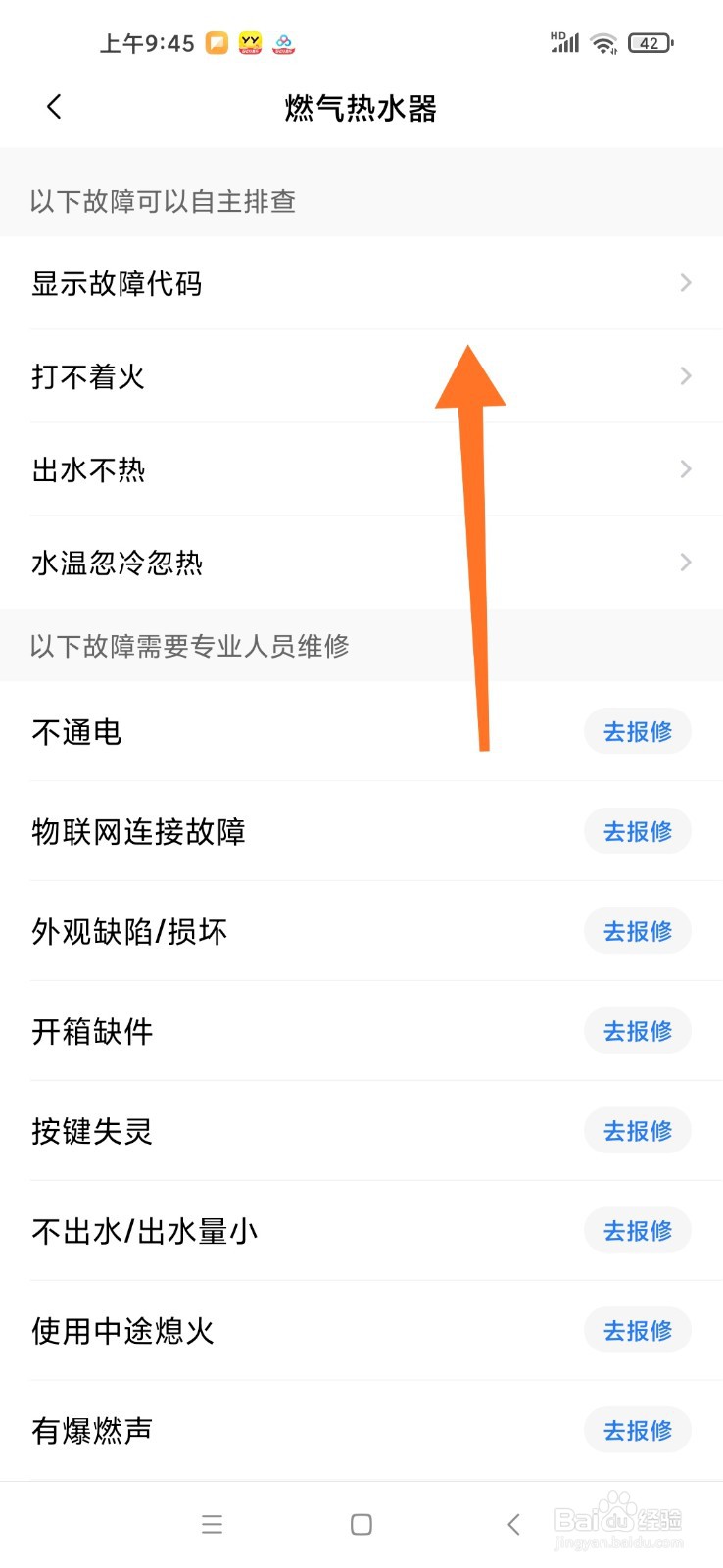Request repair for 外观缺陷/损坏
Image resolution: width=723 pixels, height=1568 pixels.
pyautogui.click(x=637, y=931)
